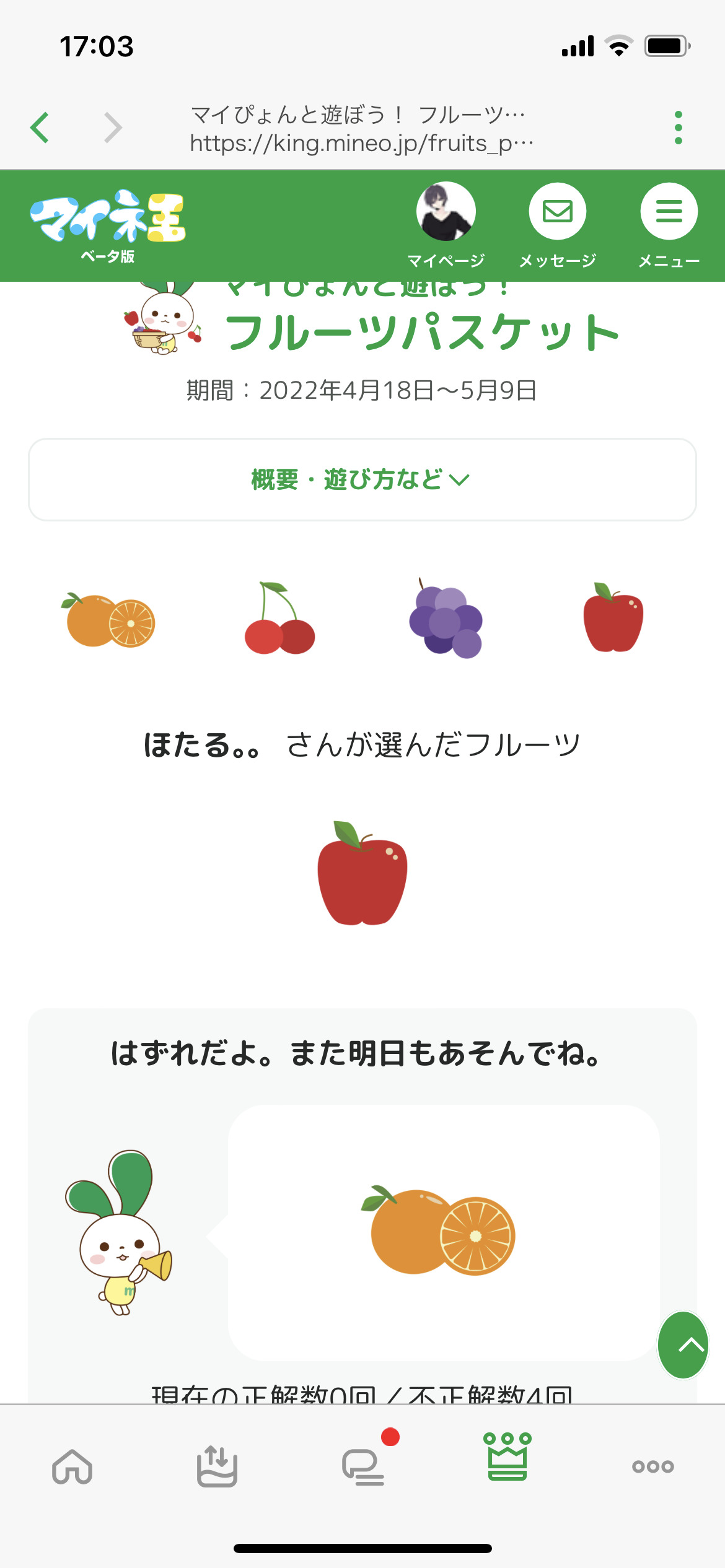Jump to top with the up-arrow button
Image resolution: width=725 pixels, height=1568 pixels.
[683, 1344]
